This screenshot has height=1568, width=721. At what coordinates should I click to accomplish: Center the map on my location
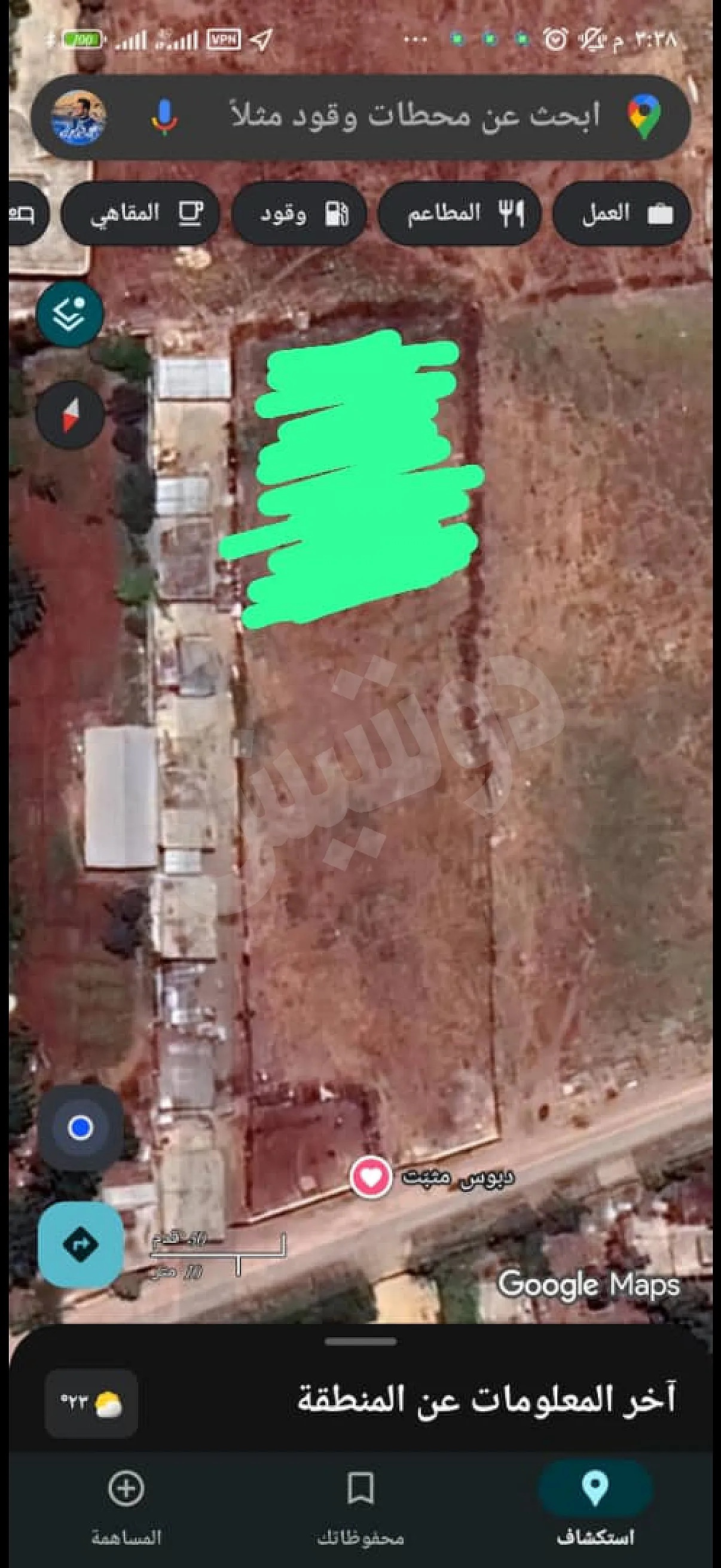pyautogui.click(x=81, y=1128)
